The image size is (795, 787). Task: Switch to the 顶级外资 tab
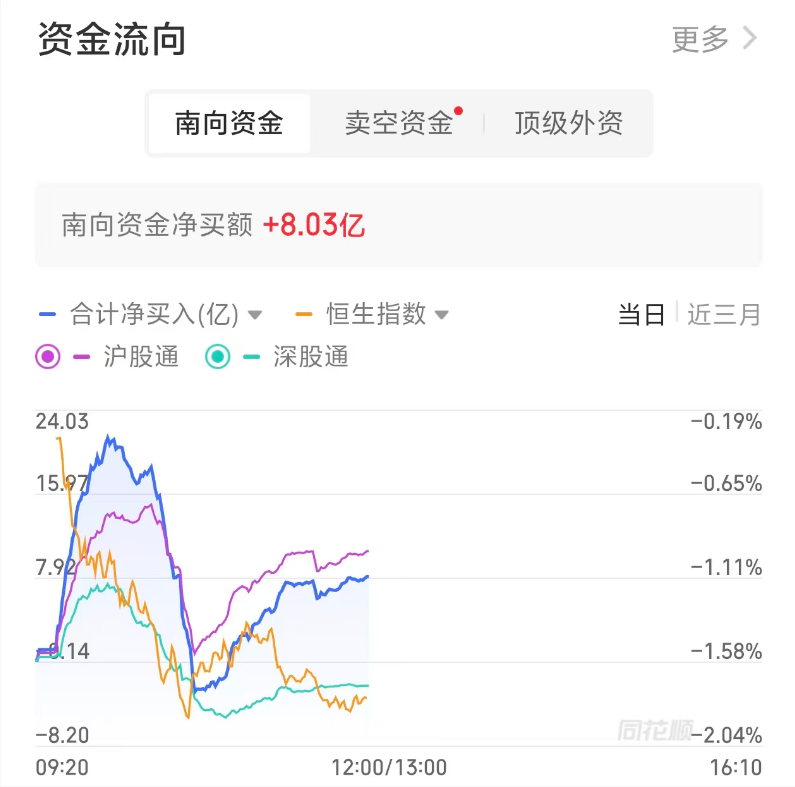[x=568, y=123]
